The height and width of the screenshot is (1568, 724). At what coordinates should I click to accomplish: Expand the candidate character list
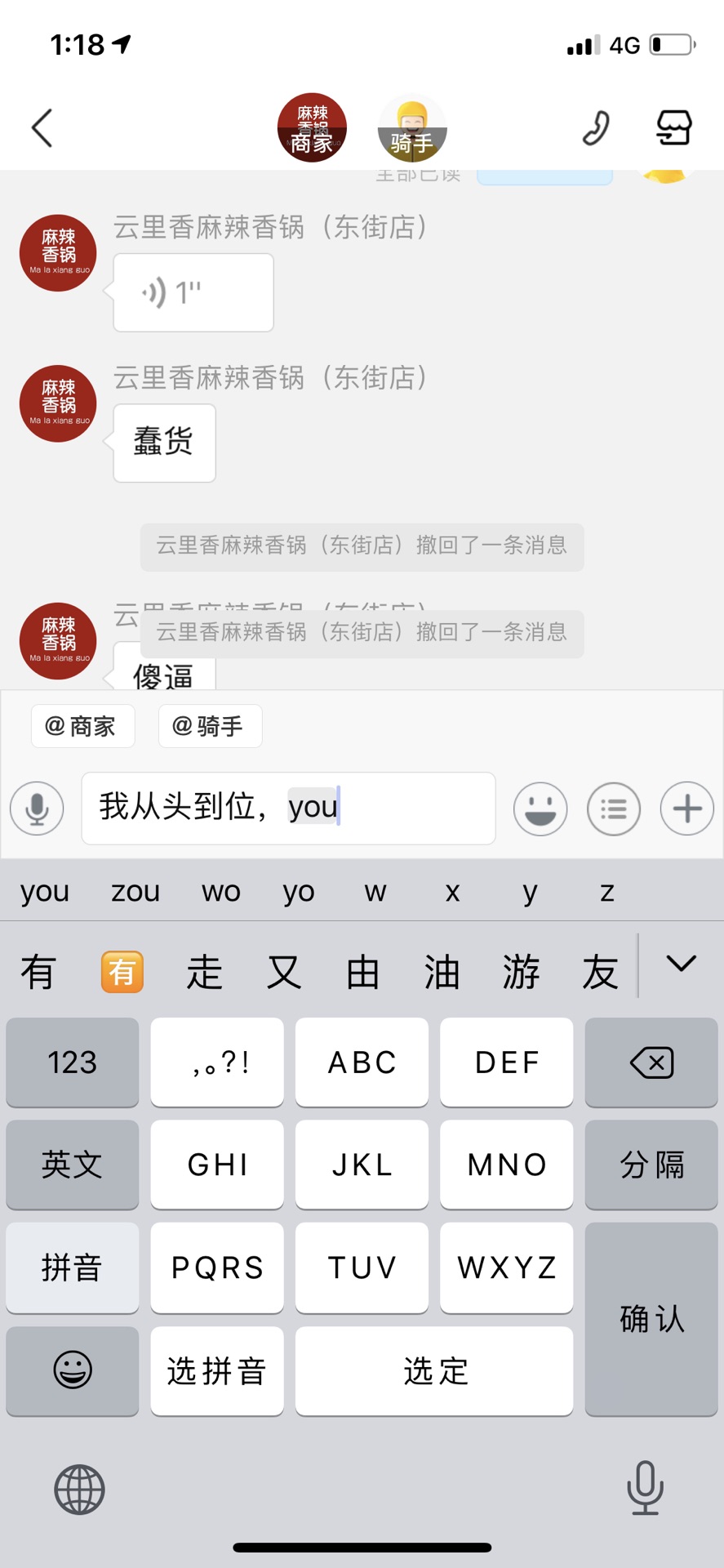681,964
